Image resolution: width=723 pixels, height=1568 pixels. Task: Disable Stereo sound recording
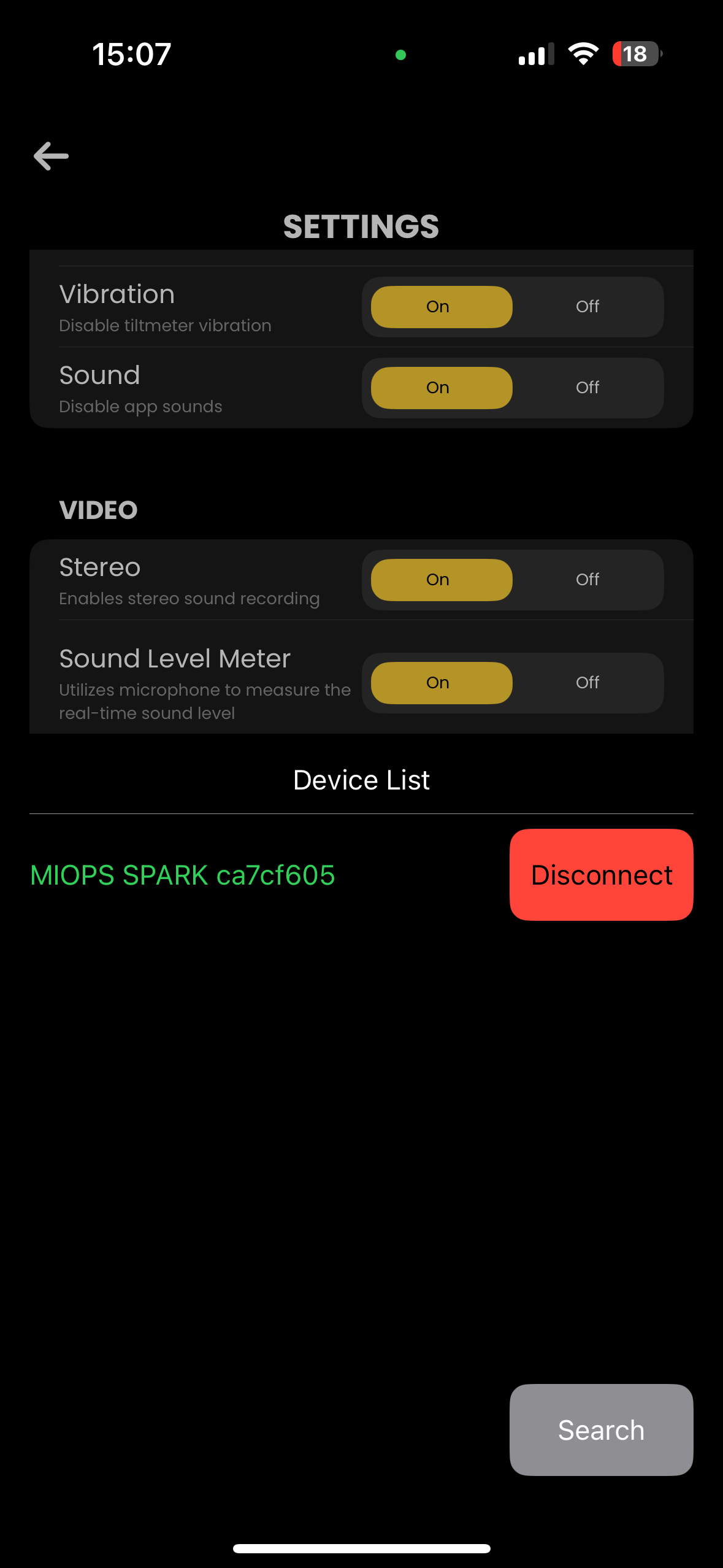(587, 580)
